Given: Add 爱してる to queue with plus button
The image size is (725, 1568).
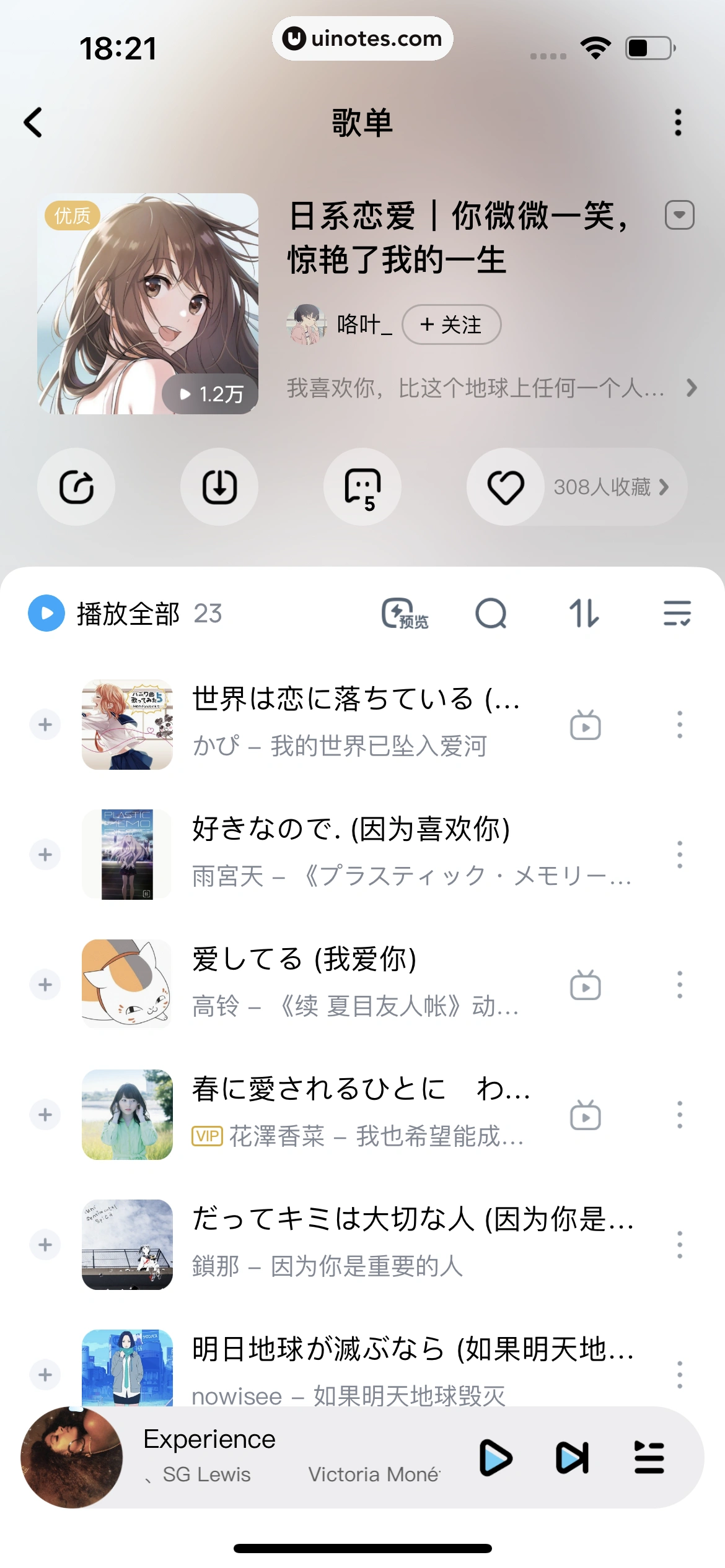Looking at the screenshot, I should point(45,985).
